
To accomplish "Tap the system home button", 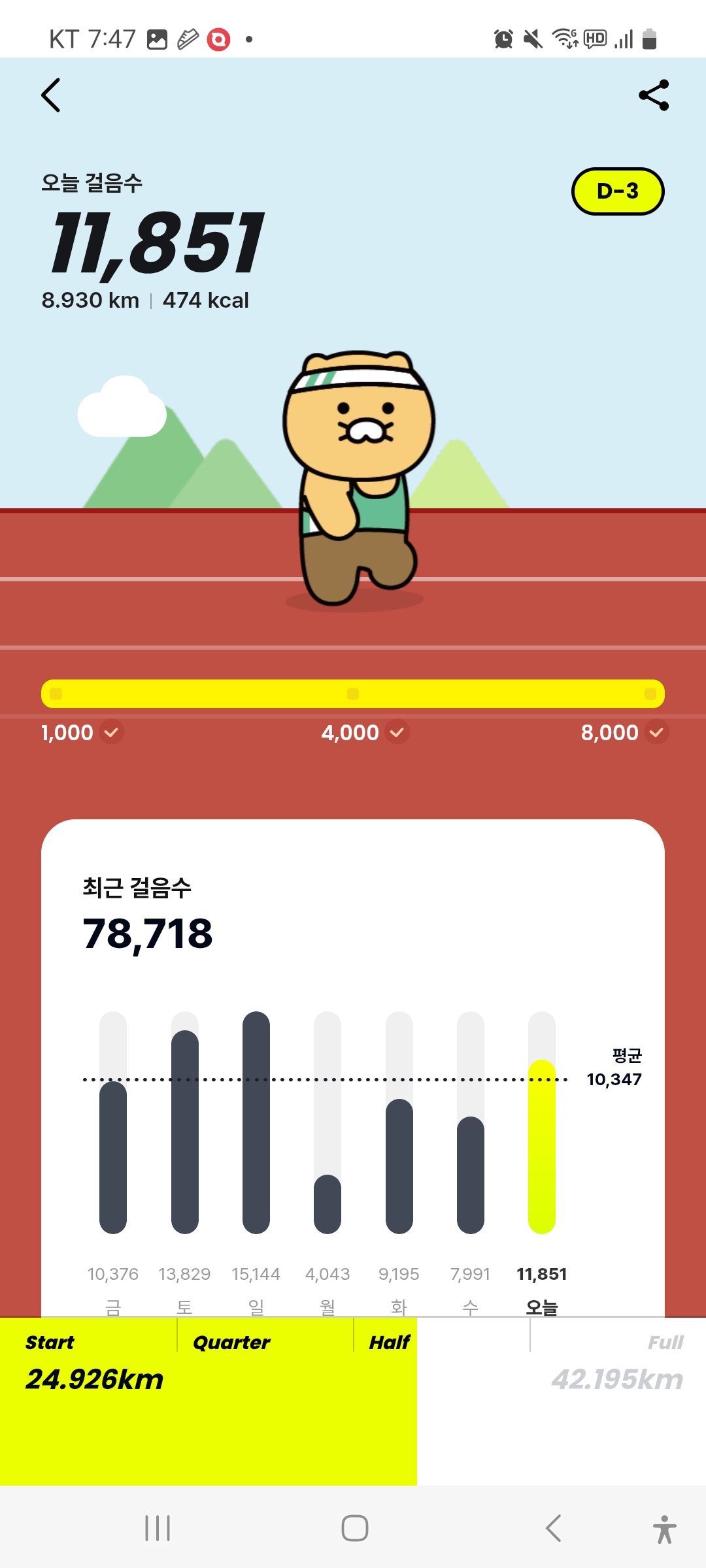I will pyautogui.click(x=354, y=1528).
